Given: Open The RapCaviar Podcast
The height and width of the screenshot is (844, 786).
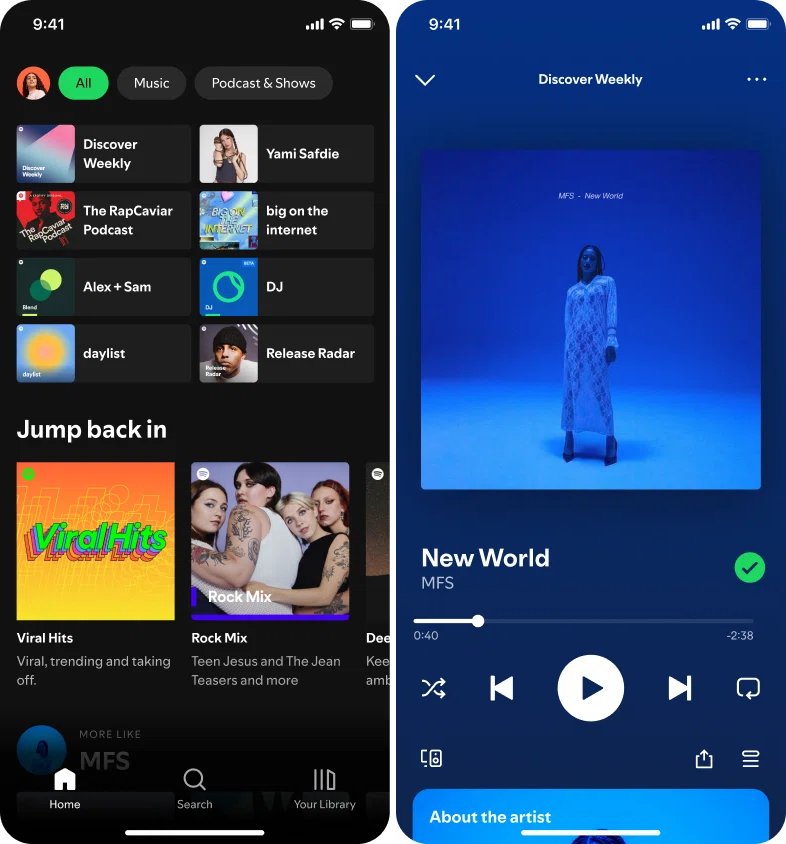Looking at the screenshot, I should point(103,220).
